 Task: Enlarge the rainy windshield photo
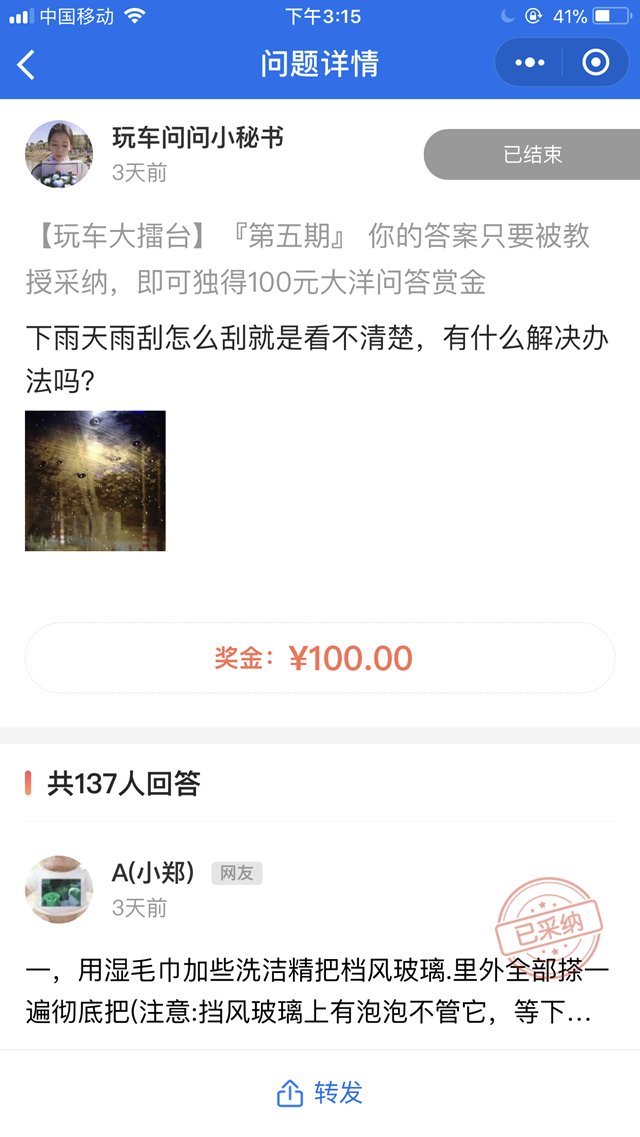coord(95,481)
